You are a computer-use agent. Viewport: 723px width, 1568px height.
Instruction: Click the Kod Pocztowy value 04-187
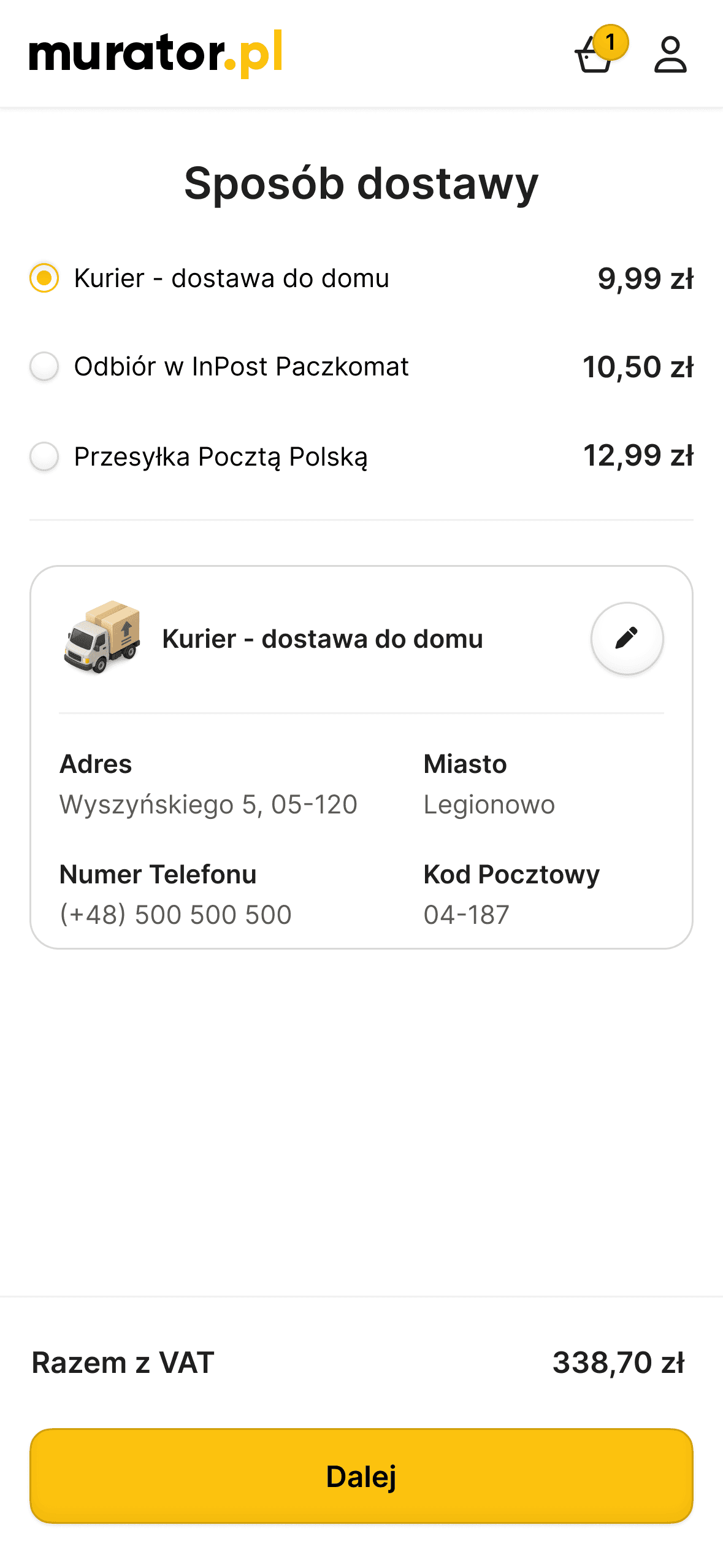[x=465, y=914]
